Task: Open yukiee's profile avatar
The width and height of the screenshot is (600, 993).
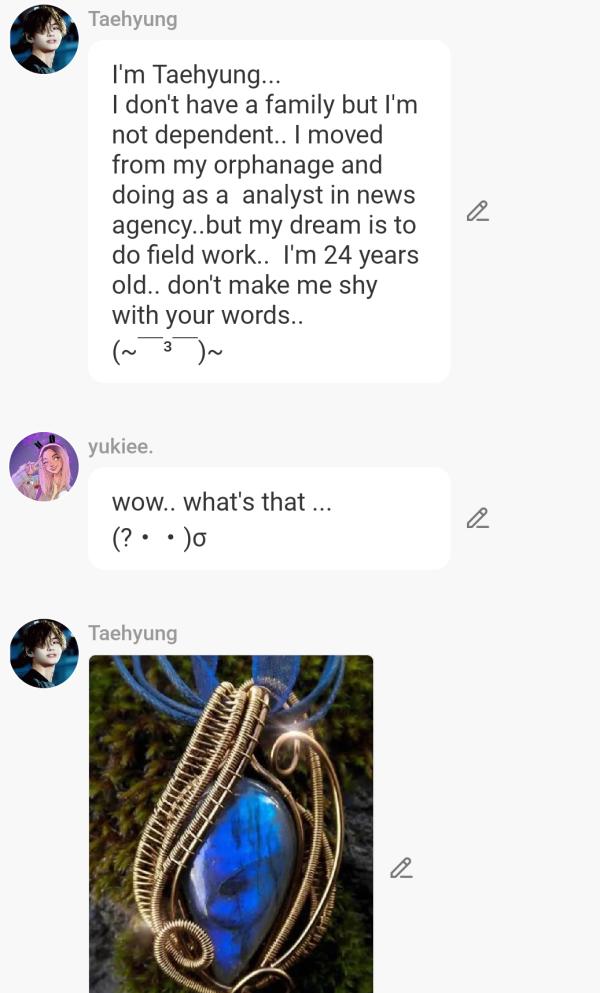Action: coord(44,467)
